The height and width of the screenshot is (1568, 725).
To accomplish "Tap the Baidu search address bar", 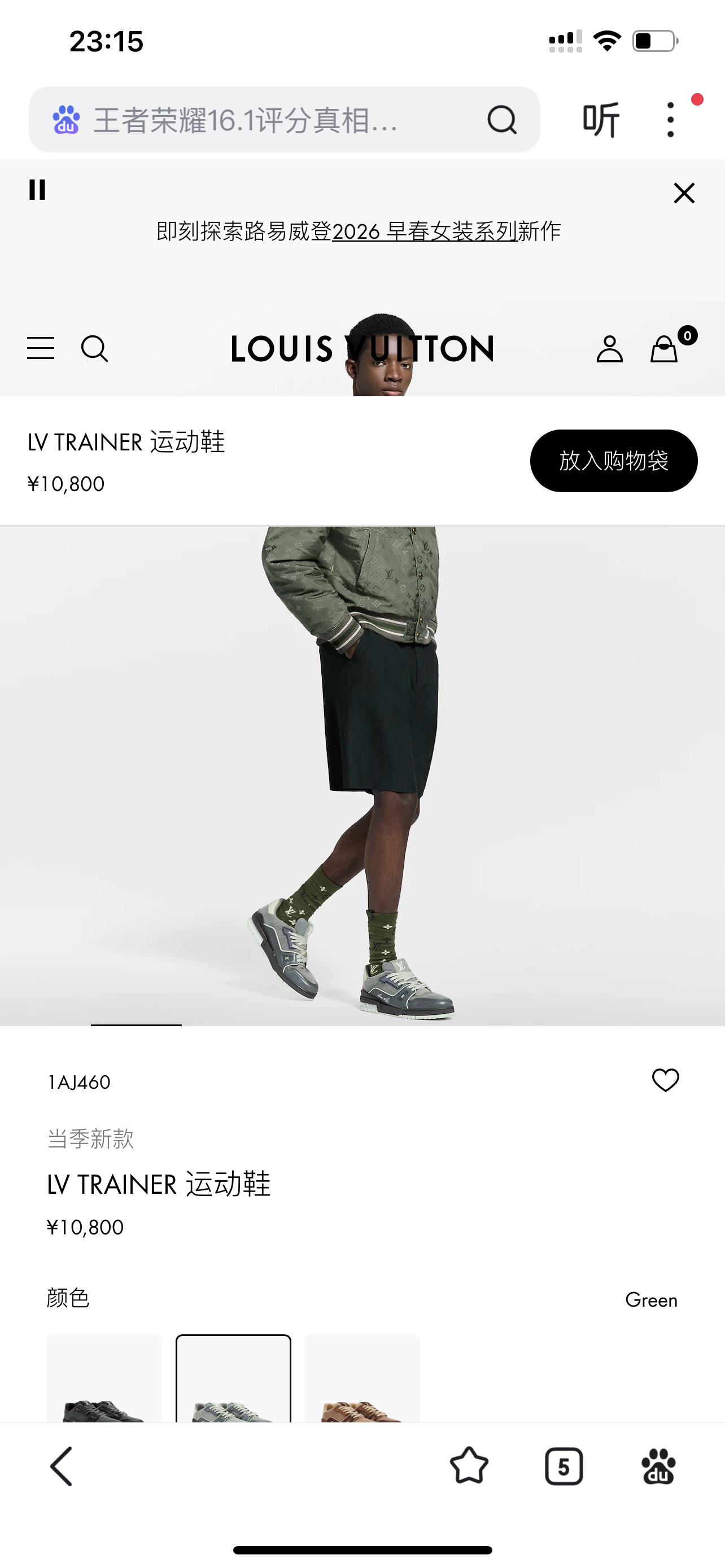I will (x=256, y=119).
